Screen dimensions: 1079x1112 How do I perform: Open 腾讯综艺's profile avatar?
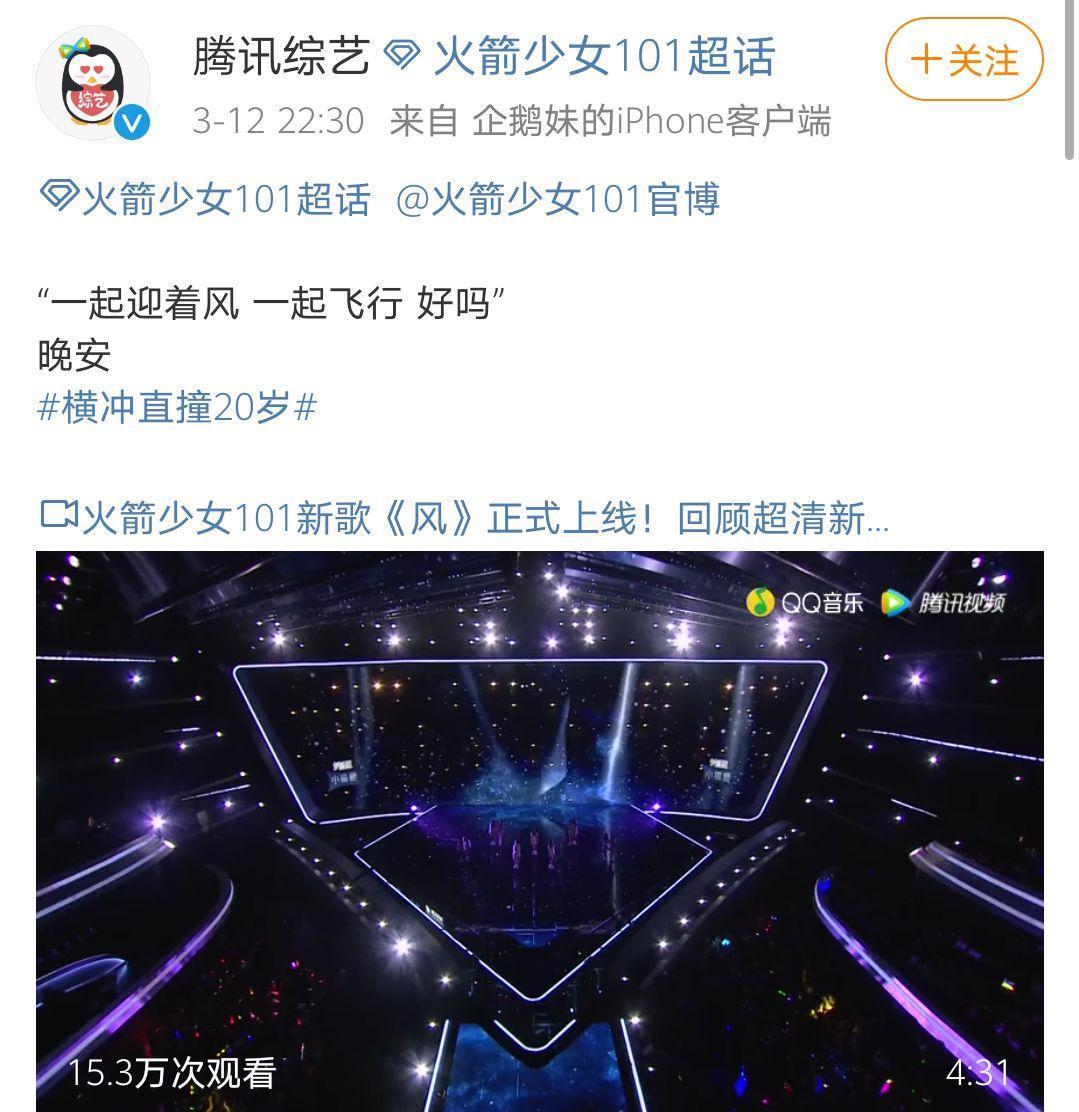(x=93, y=85)
